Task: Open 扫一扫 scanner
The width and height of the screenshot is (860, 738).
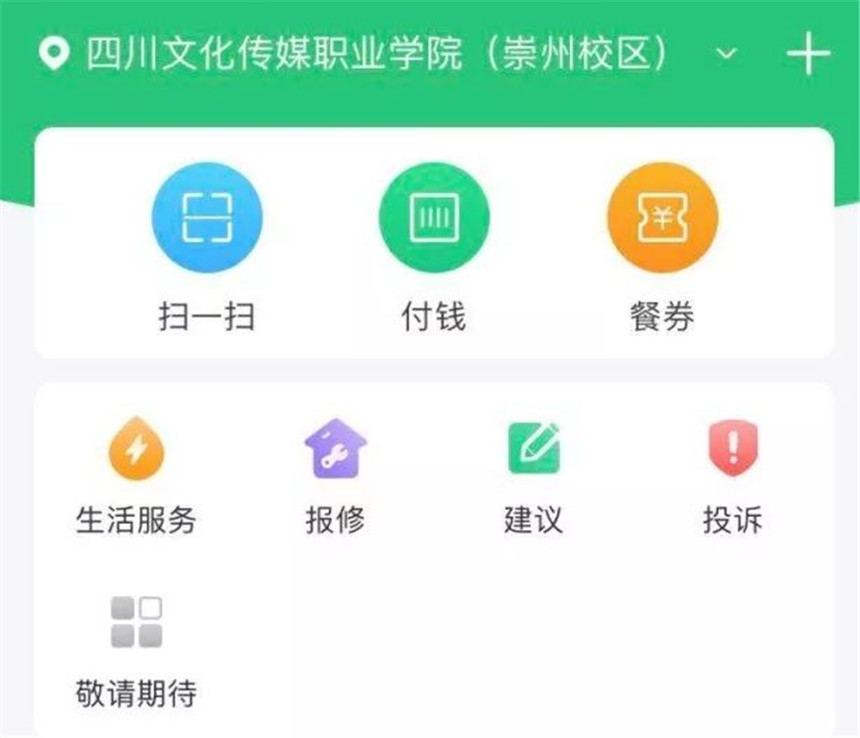Action: [x=207, y=218]
